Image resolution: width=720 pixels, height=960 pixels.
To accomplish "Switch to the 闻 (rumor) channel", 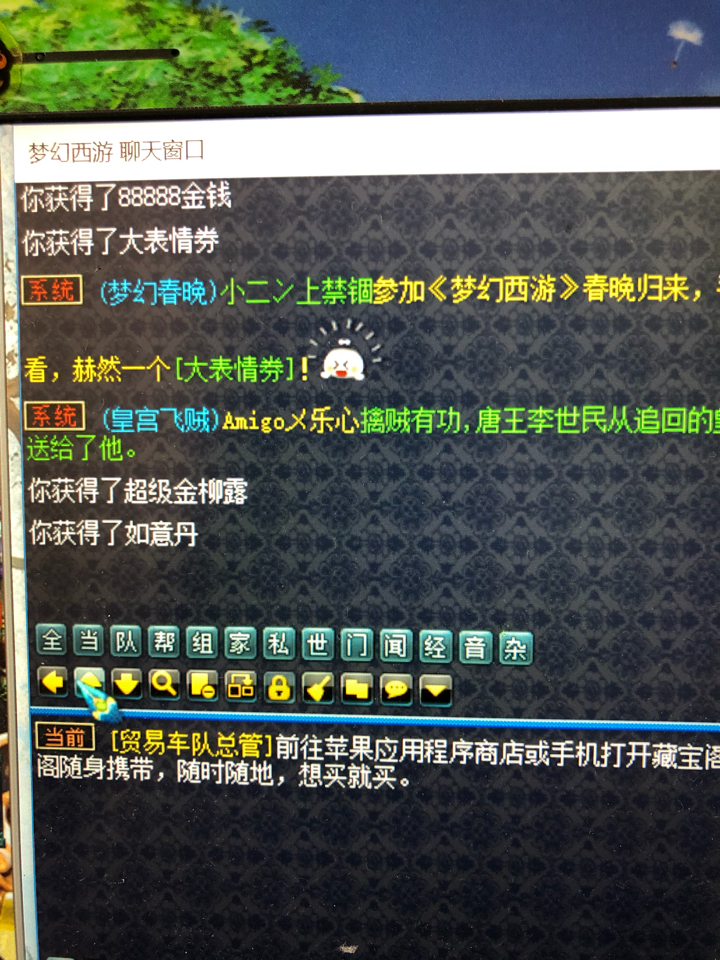I will coord(395,646).
